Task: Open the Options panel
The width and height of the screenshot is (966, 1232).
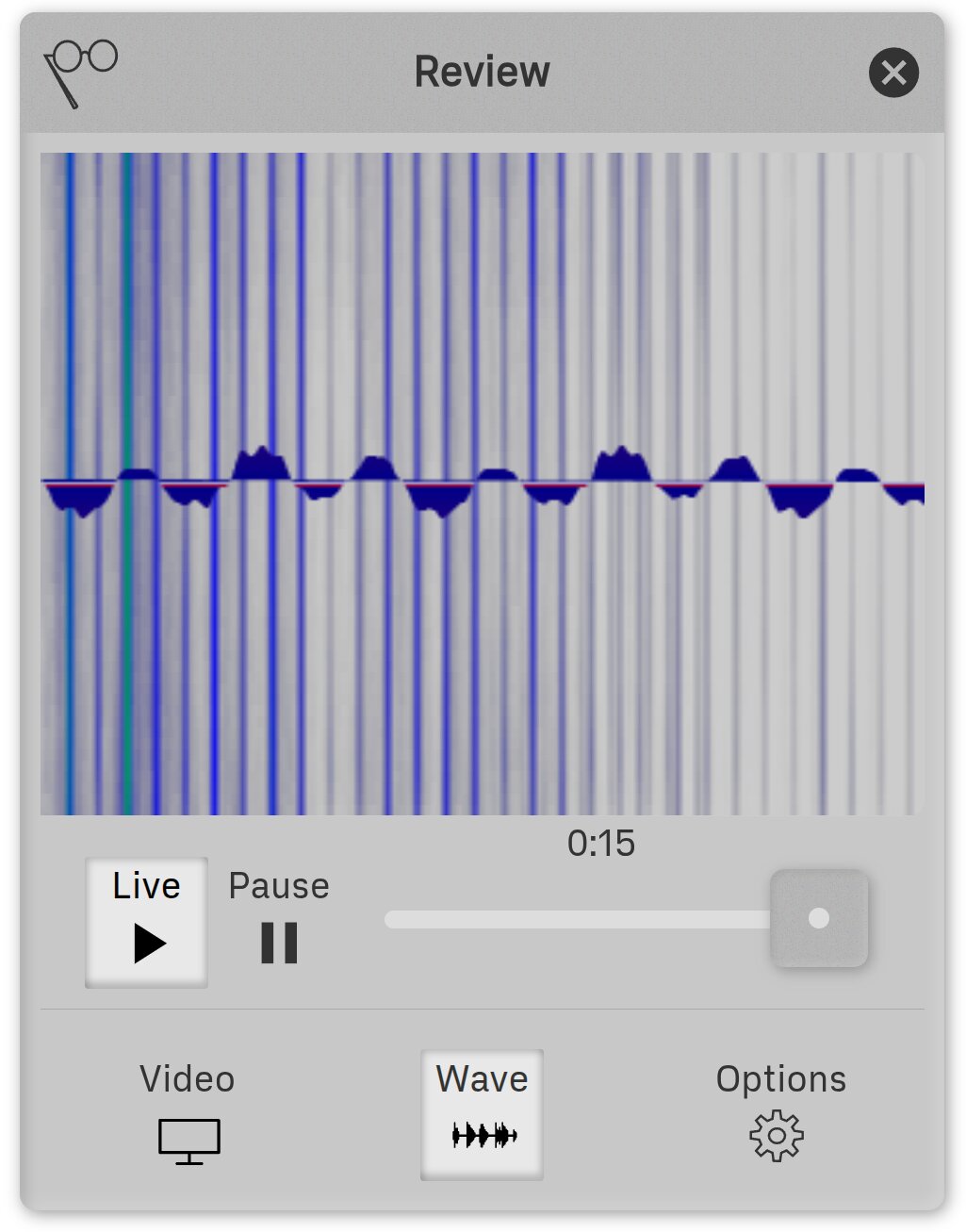Action: (x=778, y=1108)
